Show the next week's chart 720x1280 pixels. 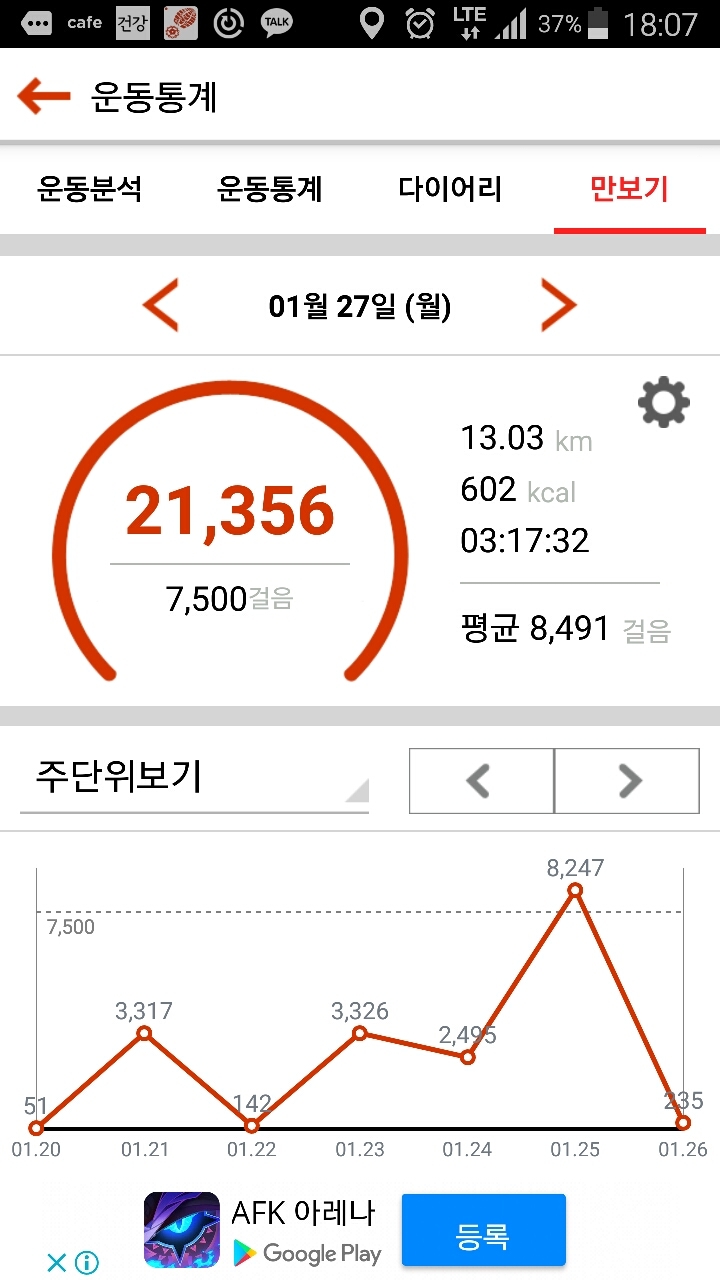point(627,781)
